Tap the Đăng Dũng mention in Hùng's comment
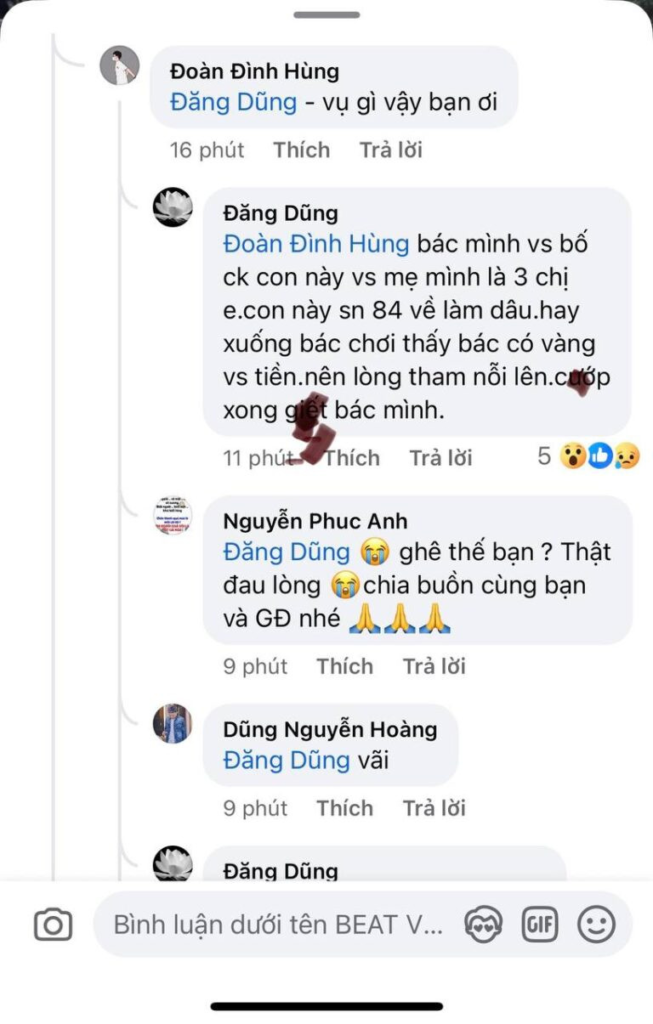 (x=234, y=102)
